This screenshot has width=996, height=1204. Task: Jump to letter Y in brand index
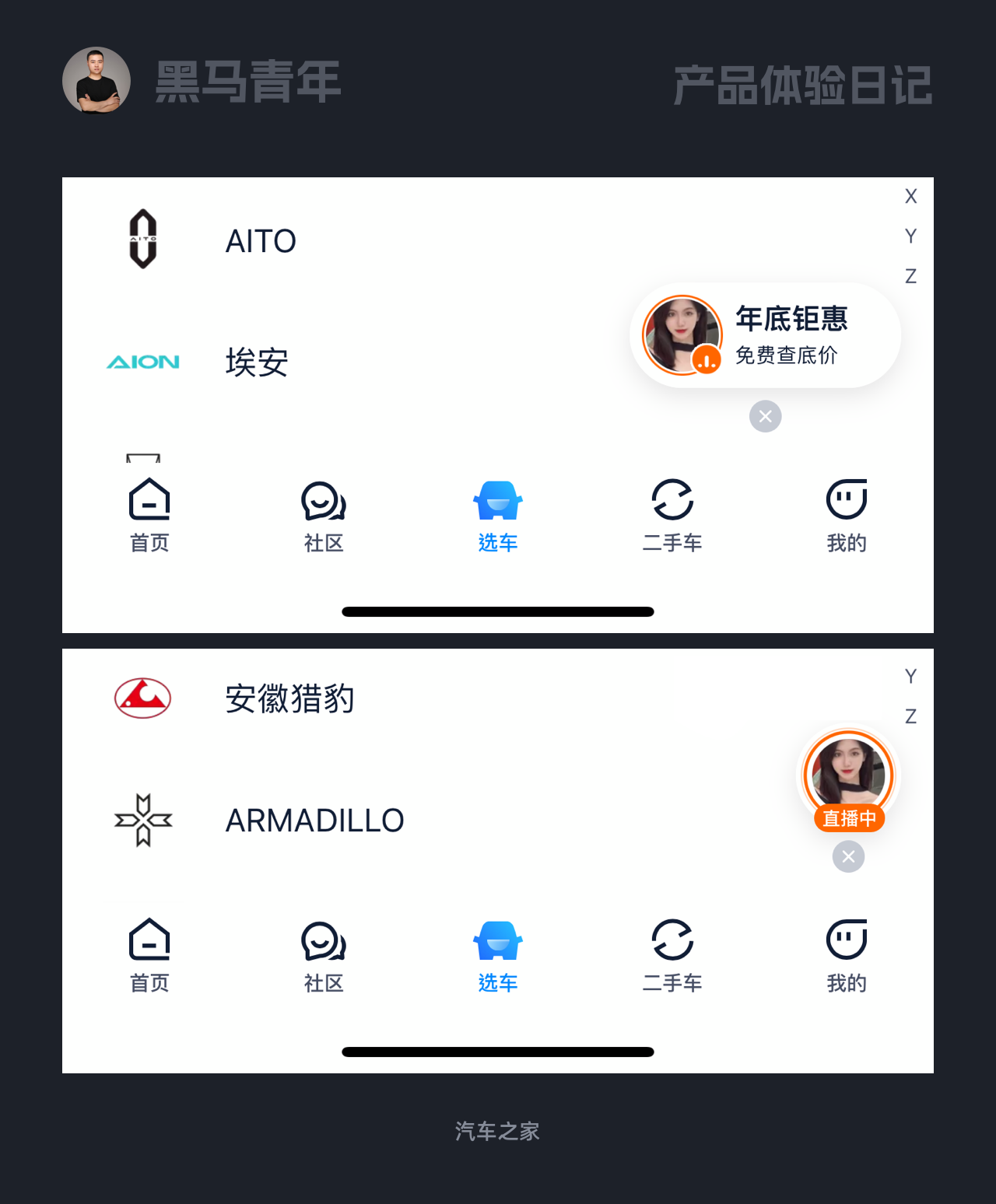point(910,236)
